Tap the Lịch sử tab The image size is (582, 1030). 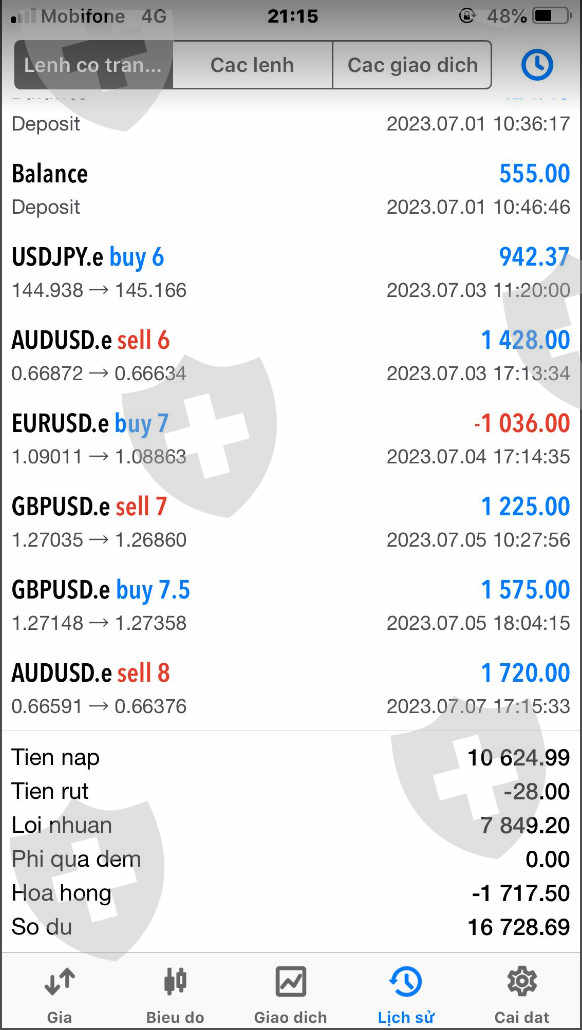pyautogui.click(x=405, y=994)
